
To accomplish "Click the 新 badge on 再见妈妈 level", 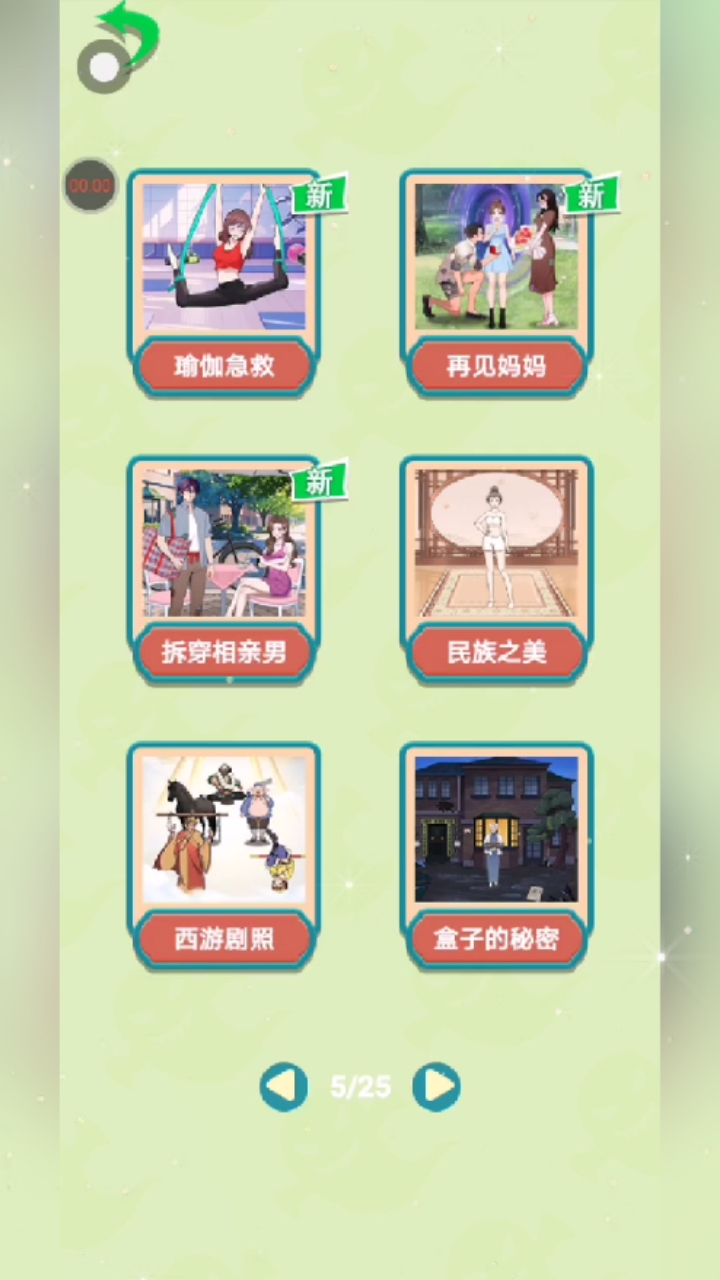I will (x=592, y=197).
